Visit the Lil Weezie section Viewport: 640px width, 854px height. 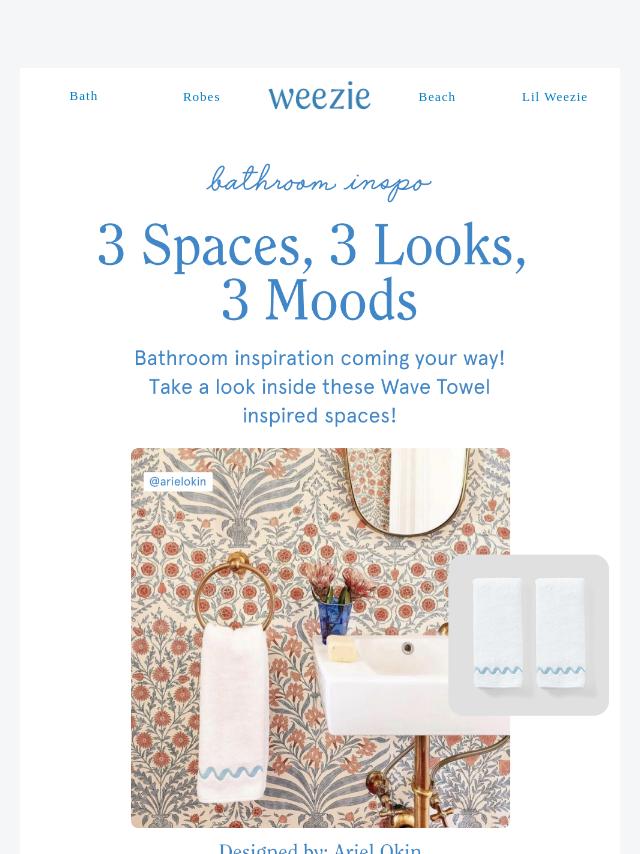[x=554, y=97]
